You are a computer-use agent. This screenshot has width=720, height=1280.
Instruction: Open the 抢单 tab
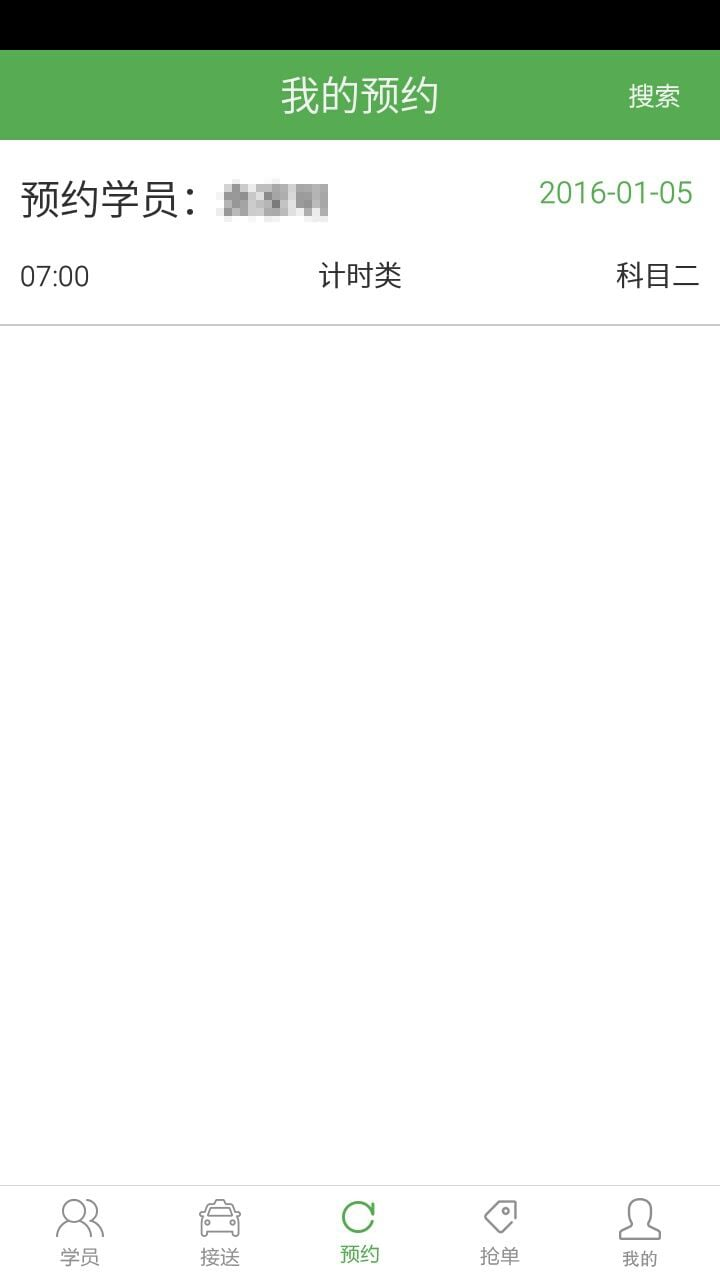click(x=500, y=1232)
